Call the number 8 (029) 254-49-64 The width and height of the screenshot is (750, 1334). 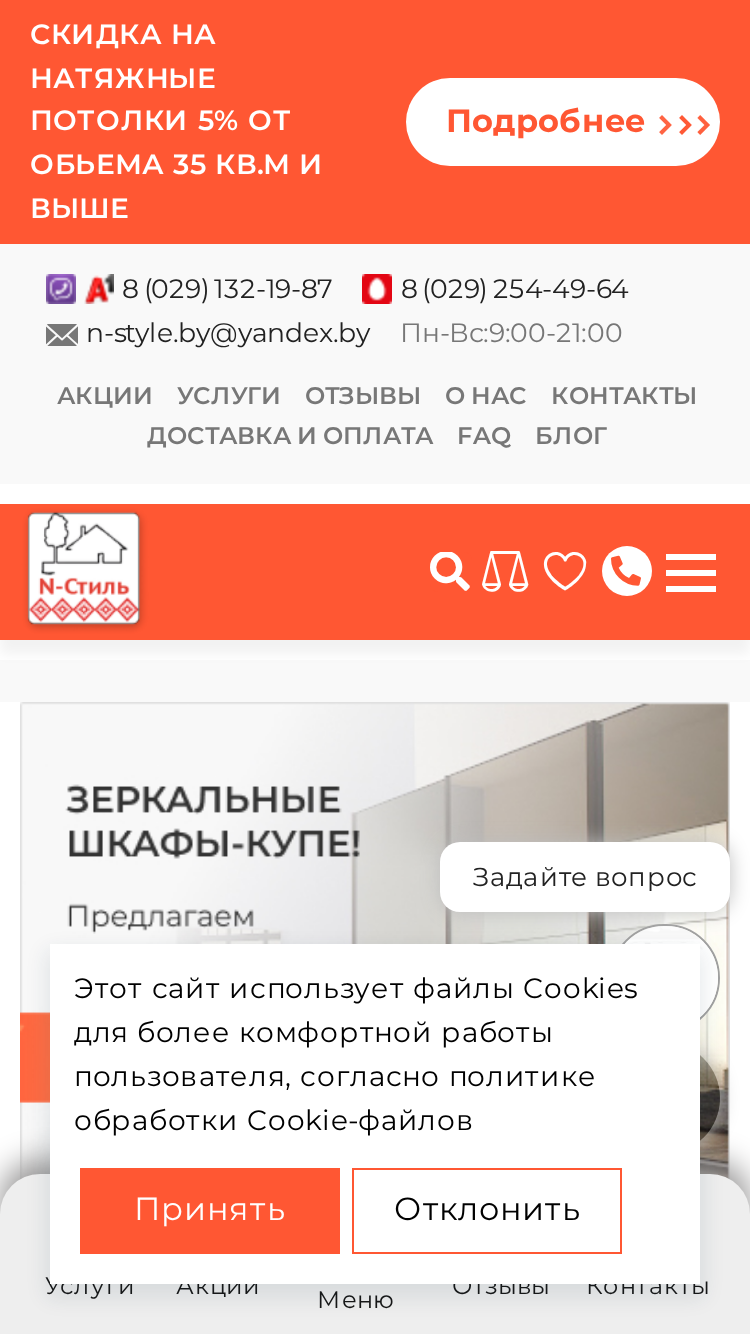(x=514, y=289)
